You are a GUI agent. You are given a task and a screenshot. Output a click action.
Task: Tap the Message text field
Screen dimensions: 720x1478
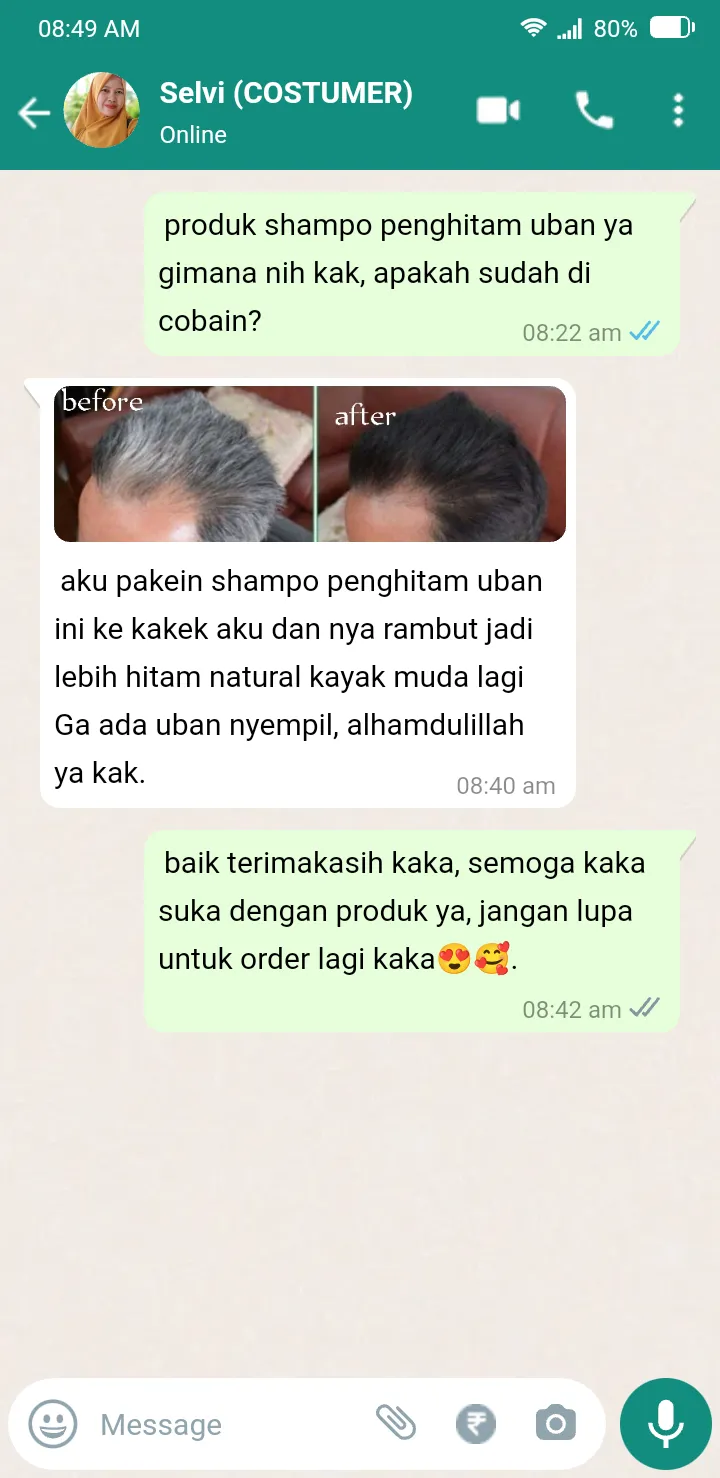coord(230,1424)
